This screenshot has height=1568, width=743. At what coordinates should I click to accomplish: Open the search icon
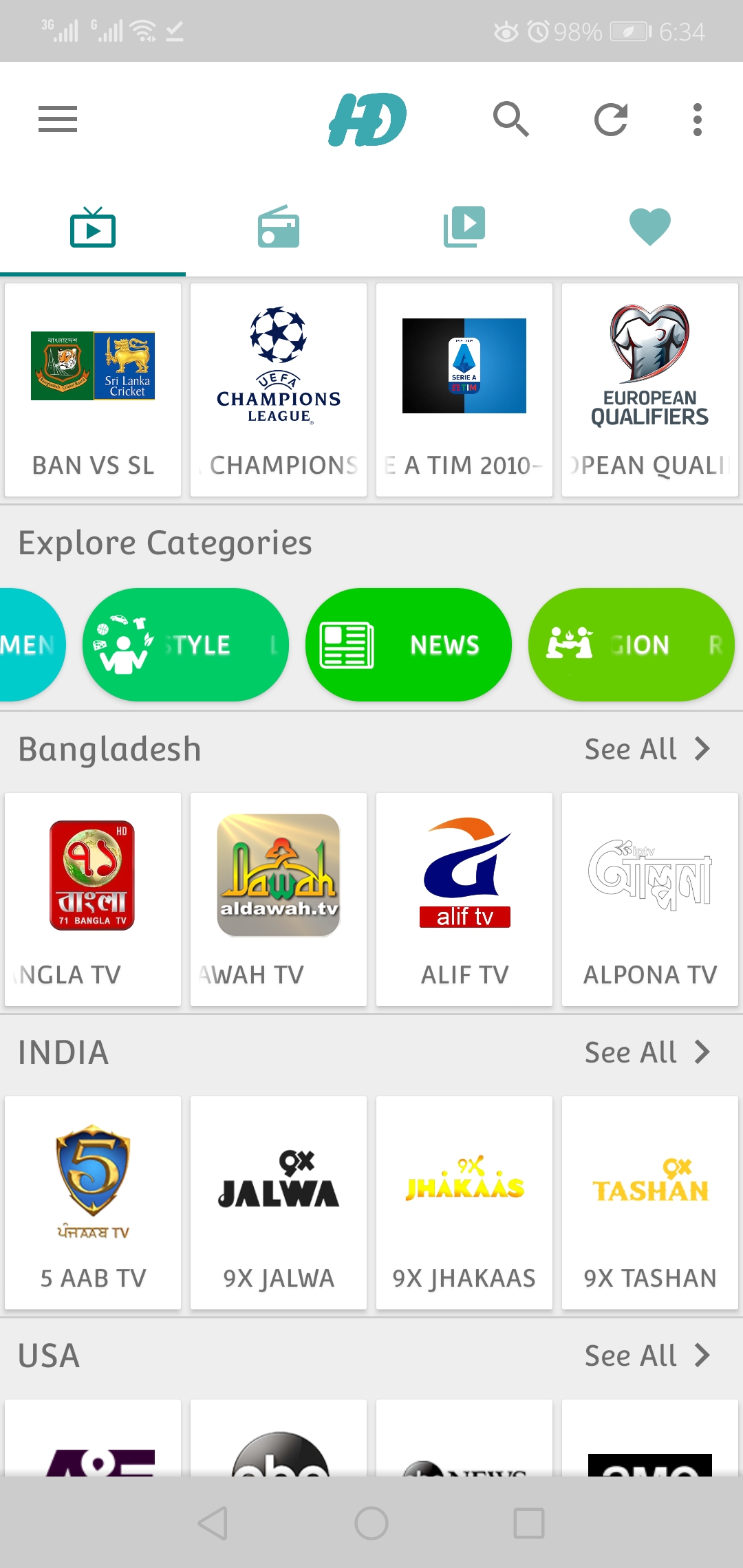[510, 120]
